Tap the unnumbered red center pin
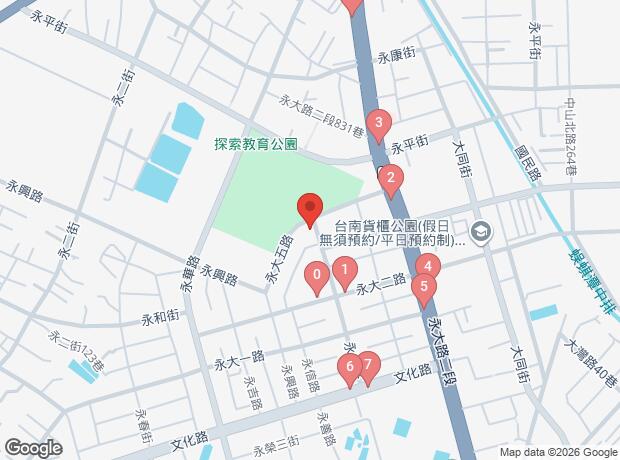620x460 pixels. click(309, 211)
